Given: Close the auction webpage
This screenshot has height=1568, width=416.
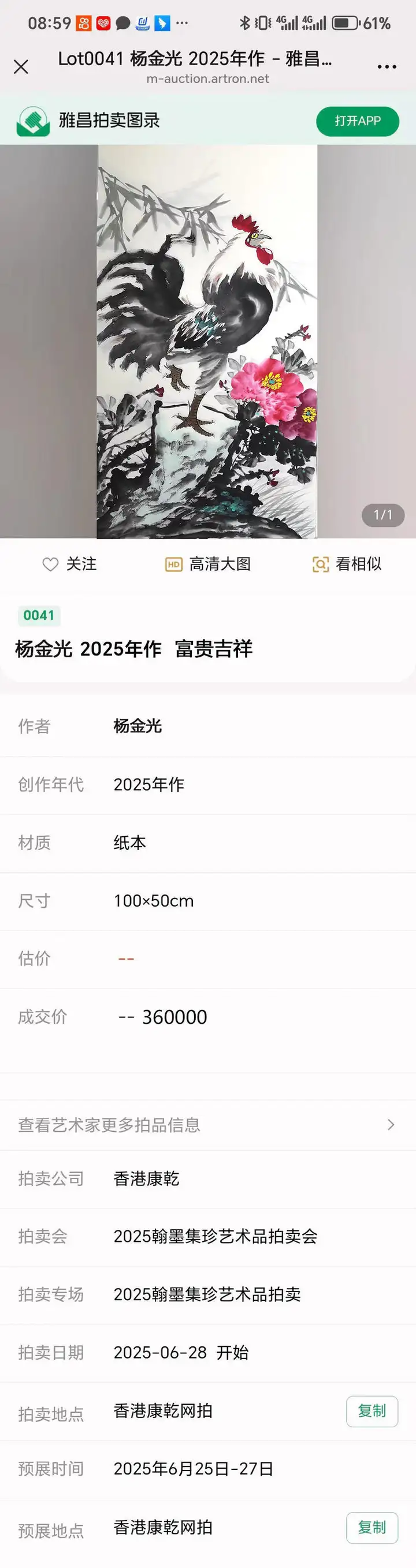Looking at the screenshot, I should (21, 67).
